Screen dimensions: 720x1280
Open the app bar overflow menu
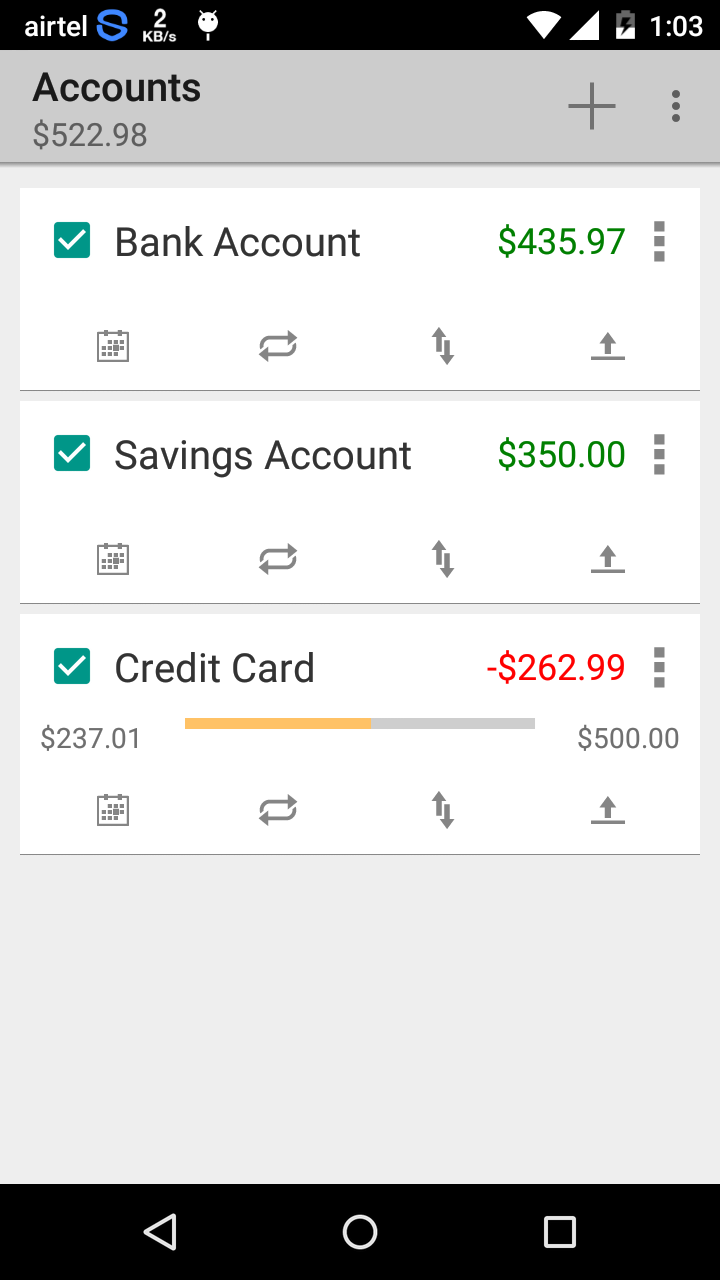(676, 106)
